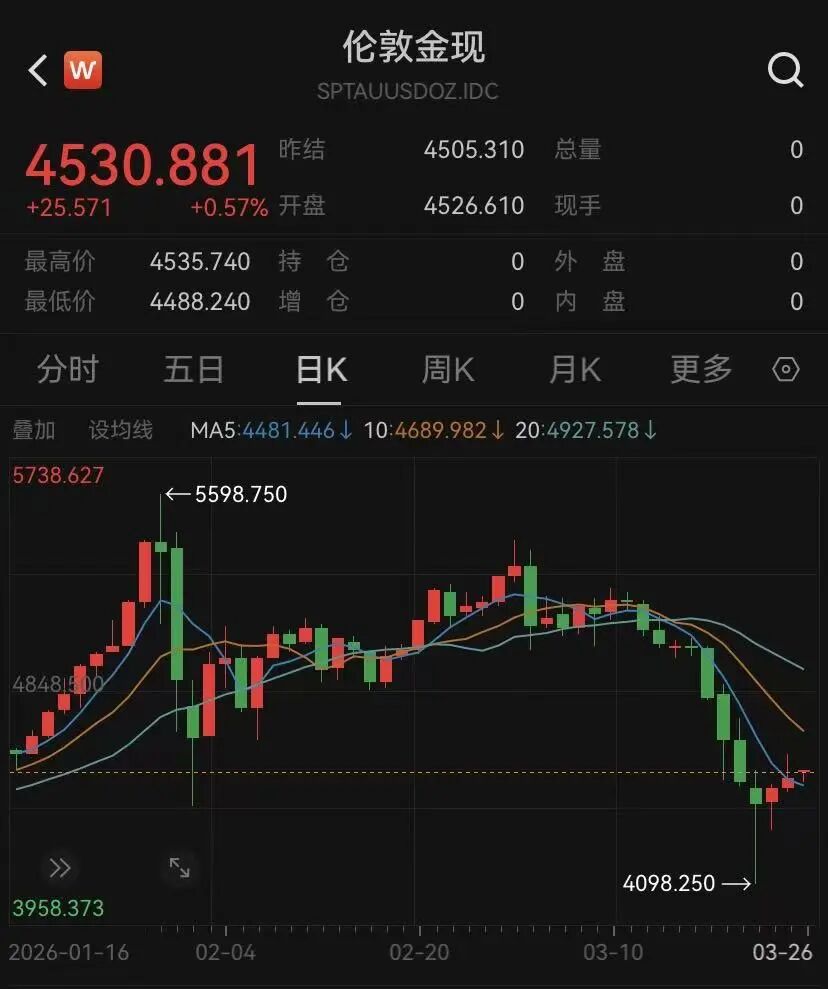
Task: Open the 更多 chart period options
Action: click(701, 370)
